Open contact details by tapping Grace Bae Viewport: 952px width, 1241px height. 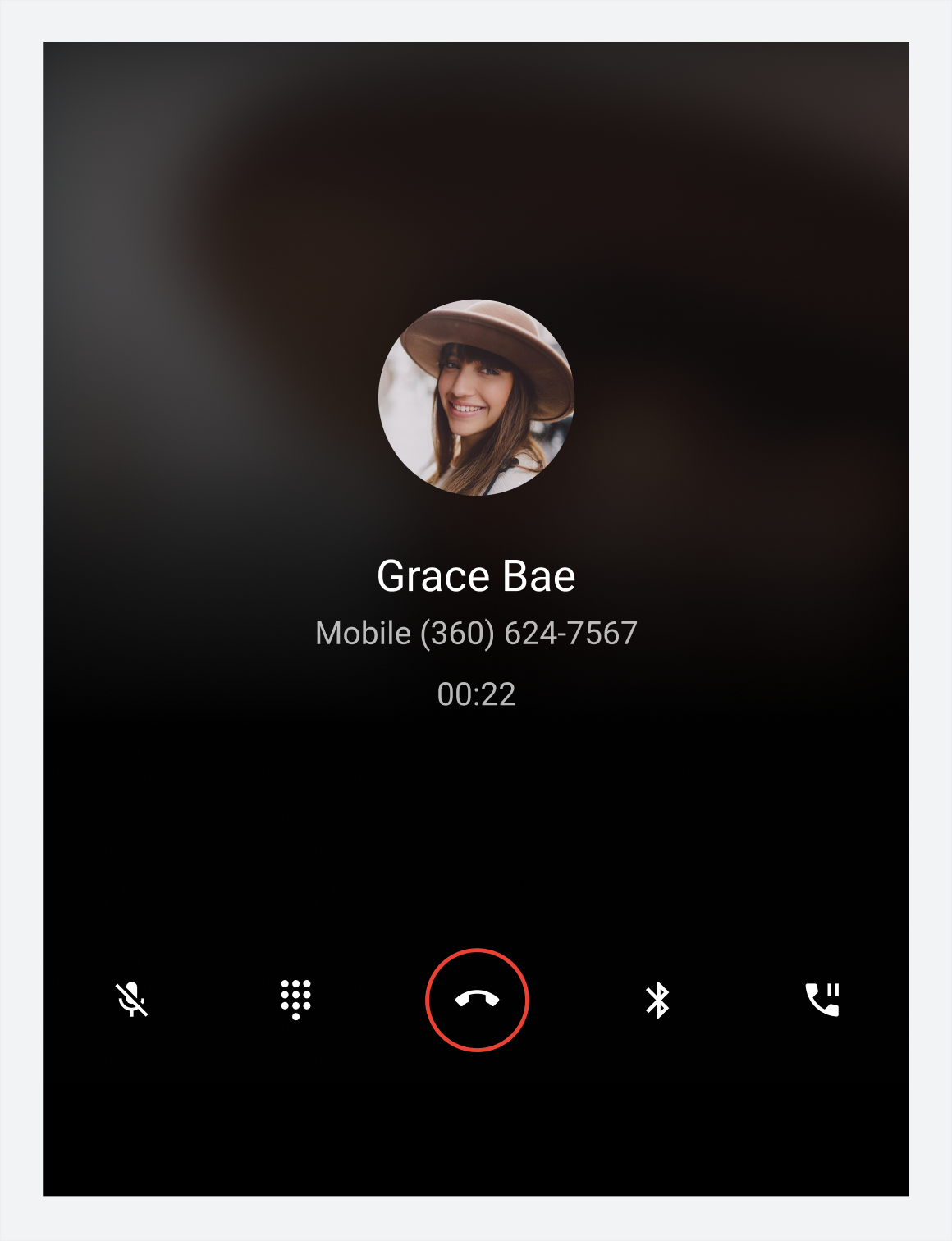tap(476, 576)
